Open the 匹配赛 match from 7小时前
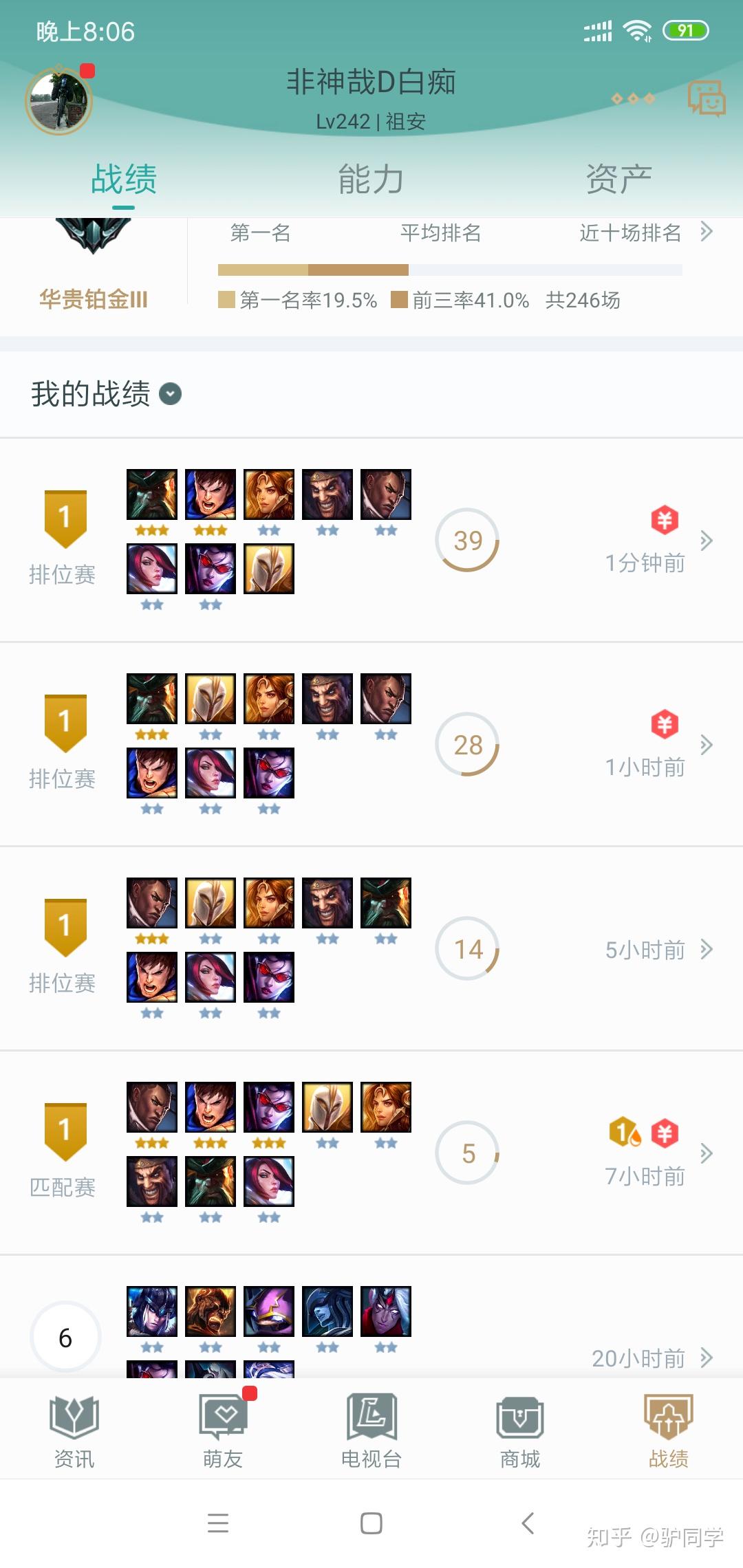This screenshot has height=1568, width=743. point(371,1153)
